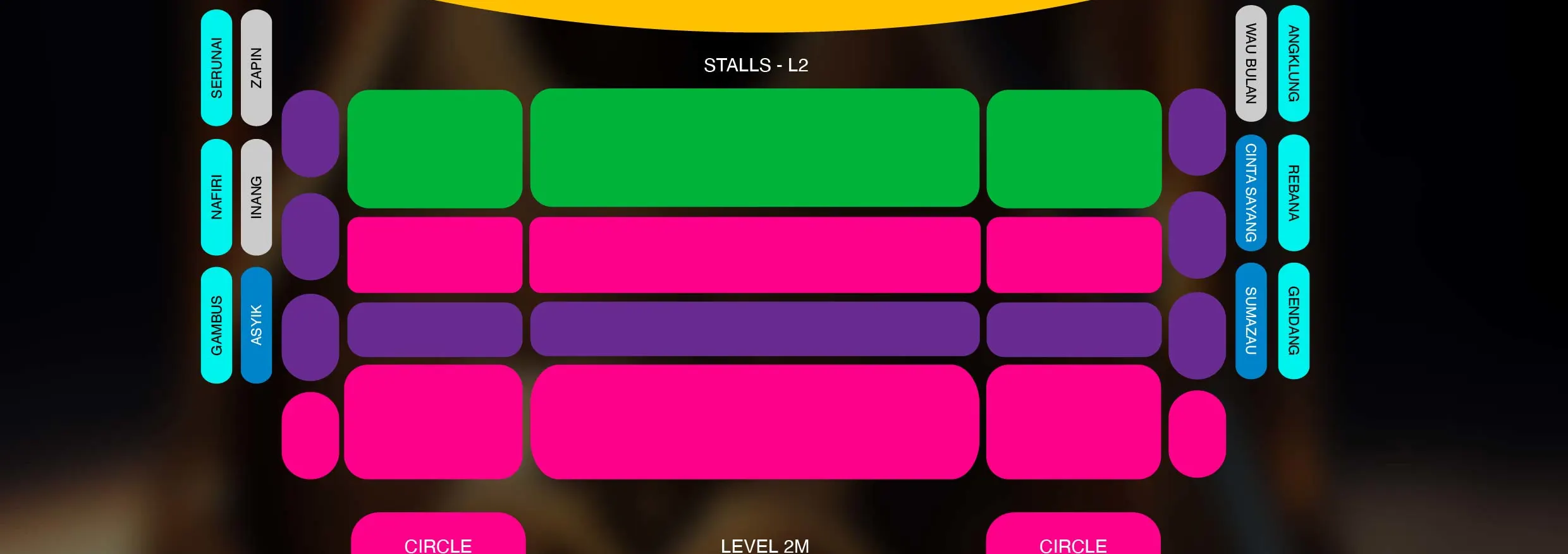Select the SERUNAI box section
This screenshot has width=1568, height=554.
216,68
